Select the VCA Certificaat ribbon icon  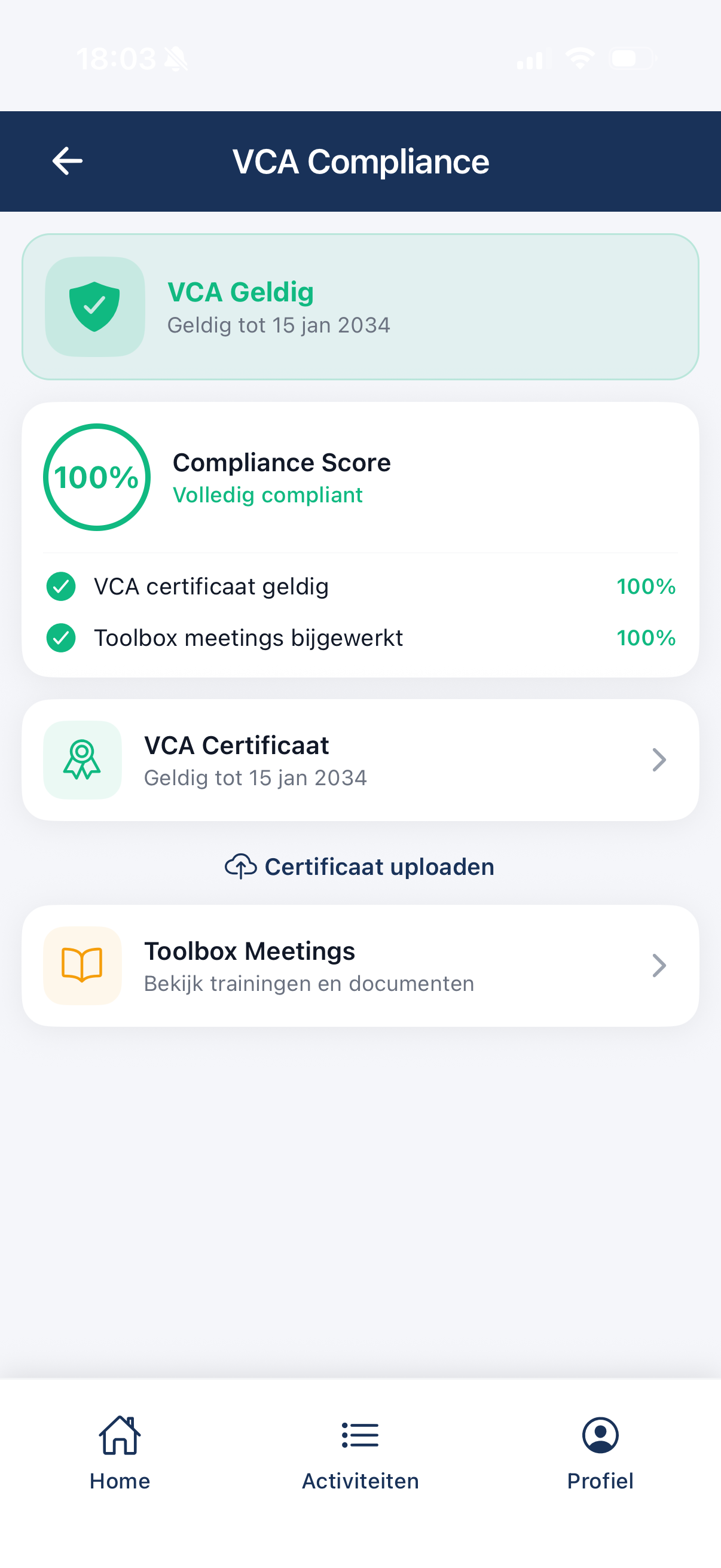[x=82, y=759]
